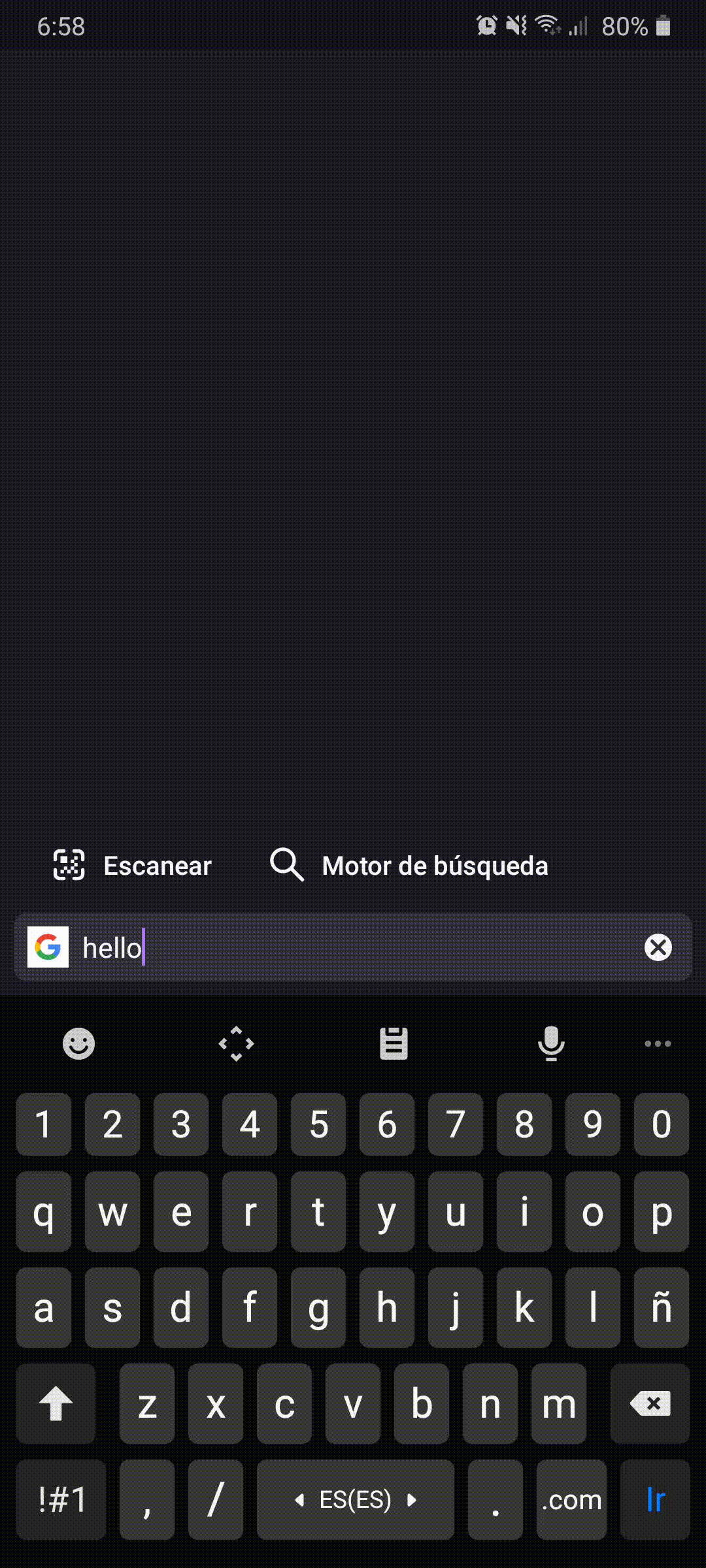
Task: Insert the .com key
Action: point(571,1499)
